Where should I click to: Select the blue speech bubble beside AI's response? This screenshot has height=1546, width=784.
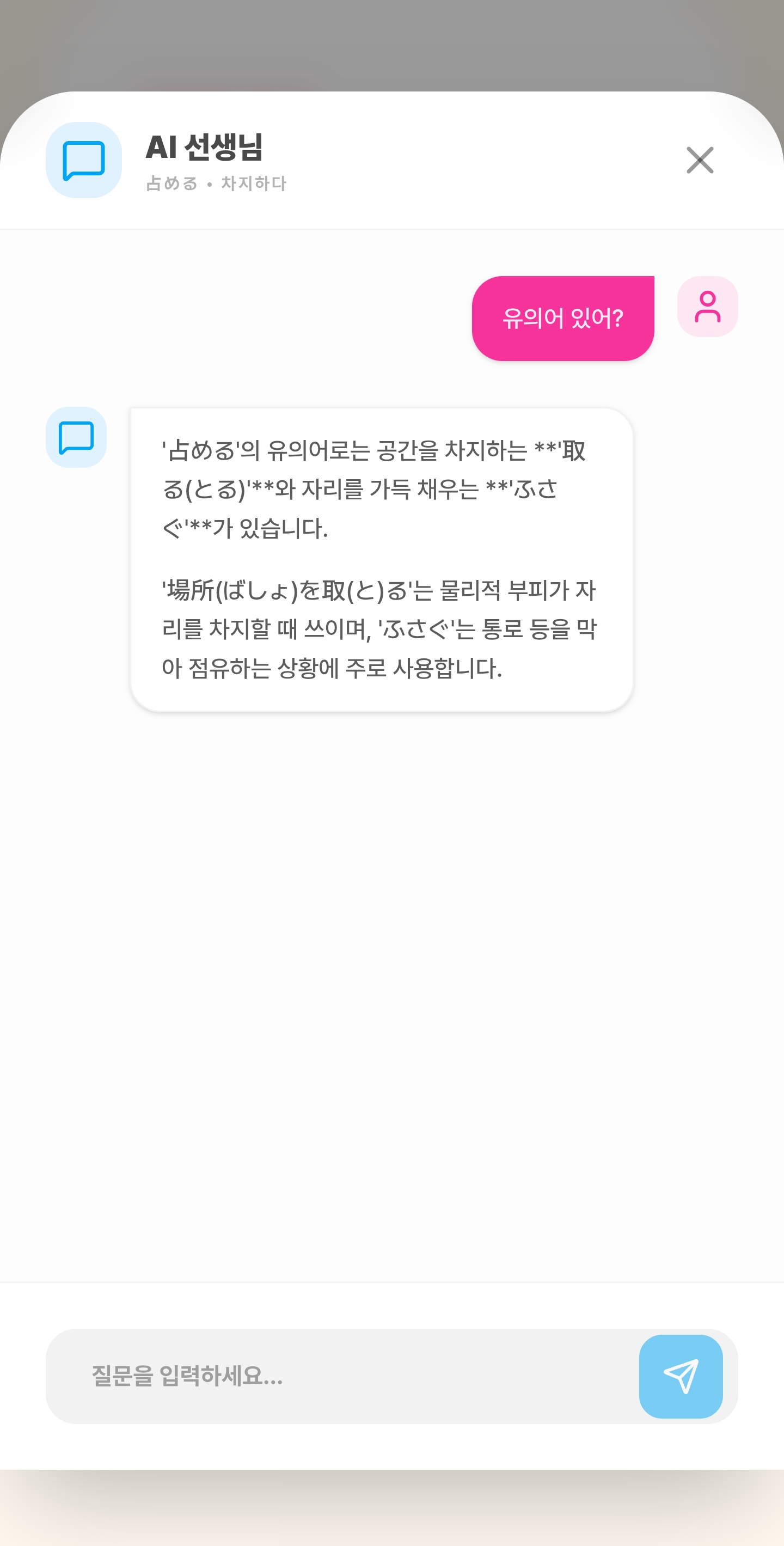[77, 437]
